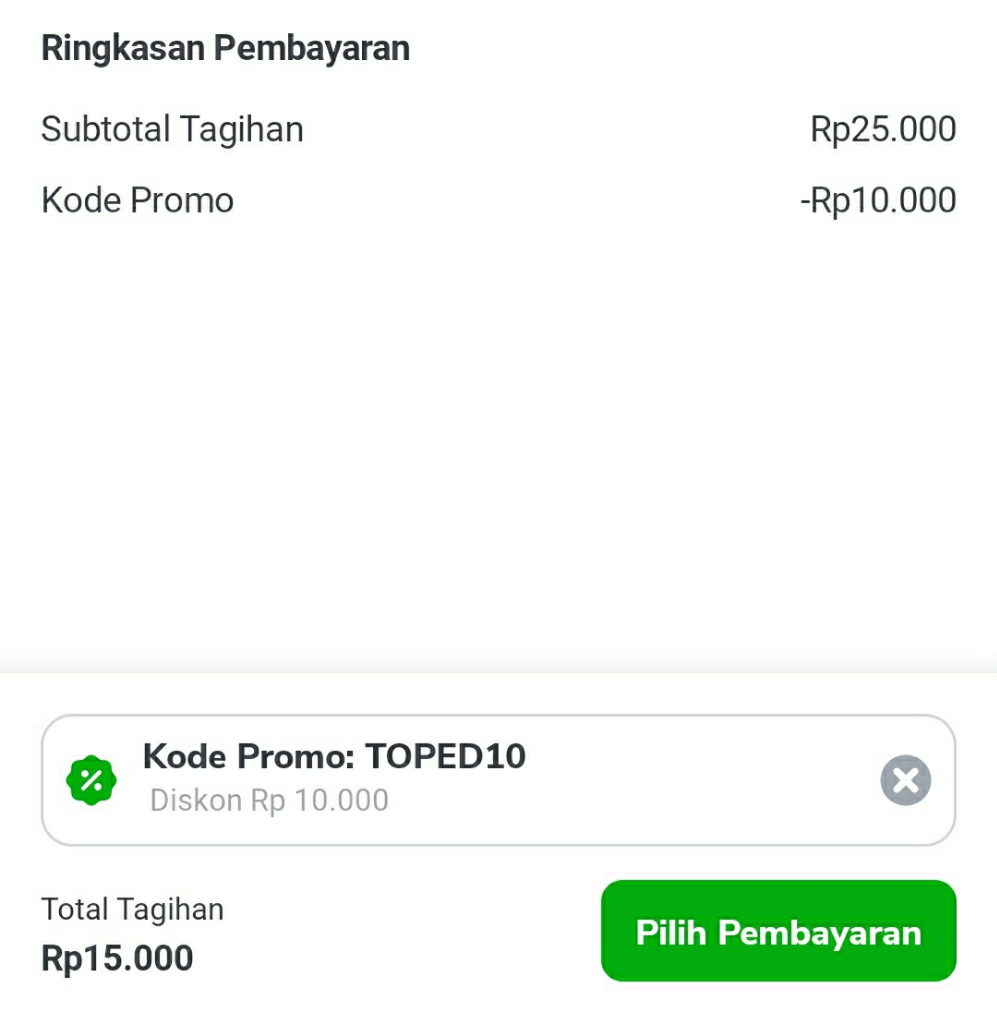Click the Rp25.000 subtotal amount
997x1024 pixels.
click(882, 128)
